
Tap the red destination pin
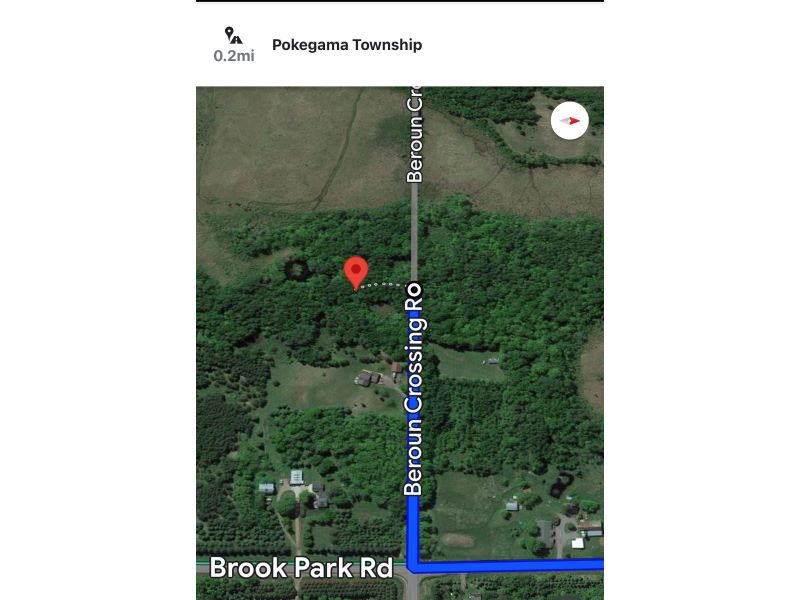pyautogui.click(x=356, y=272)
